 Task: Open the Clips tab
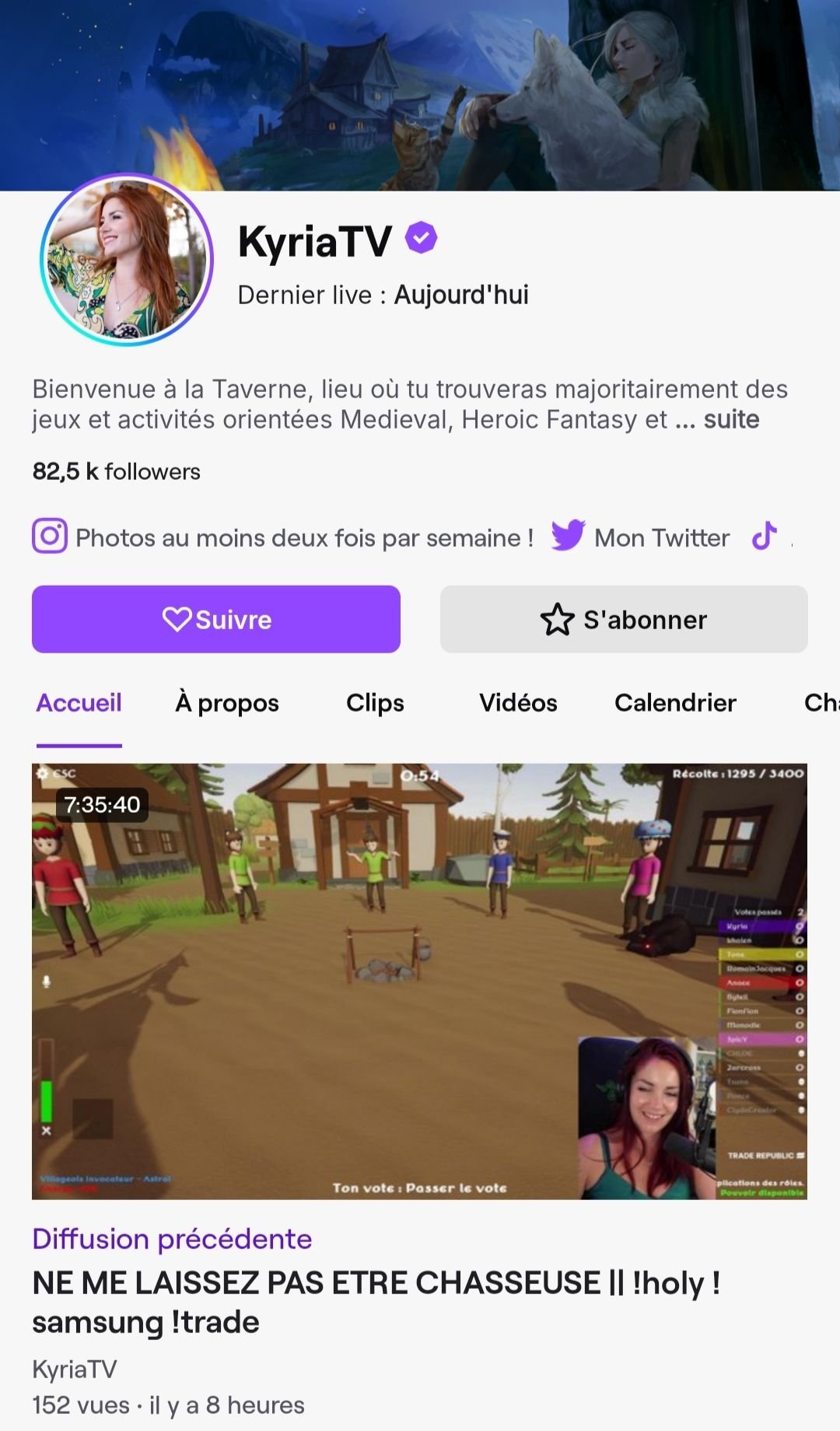[375, 702]
